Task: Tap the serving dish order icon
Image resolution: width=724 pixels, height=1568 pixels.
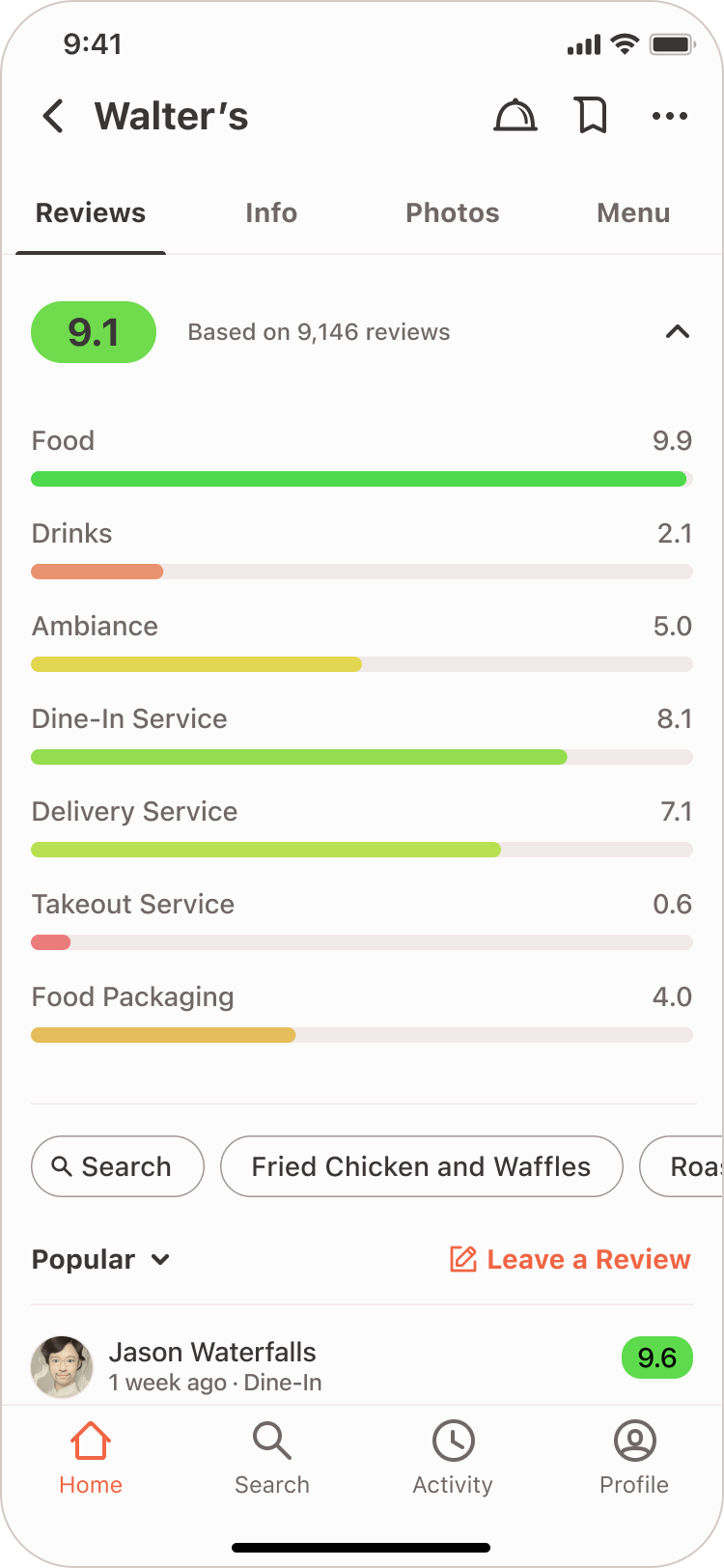Action: 515,116
